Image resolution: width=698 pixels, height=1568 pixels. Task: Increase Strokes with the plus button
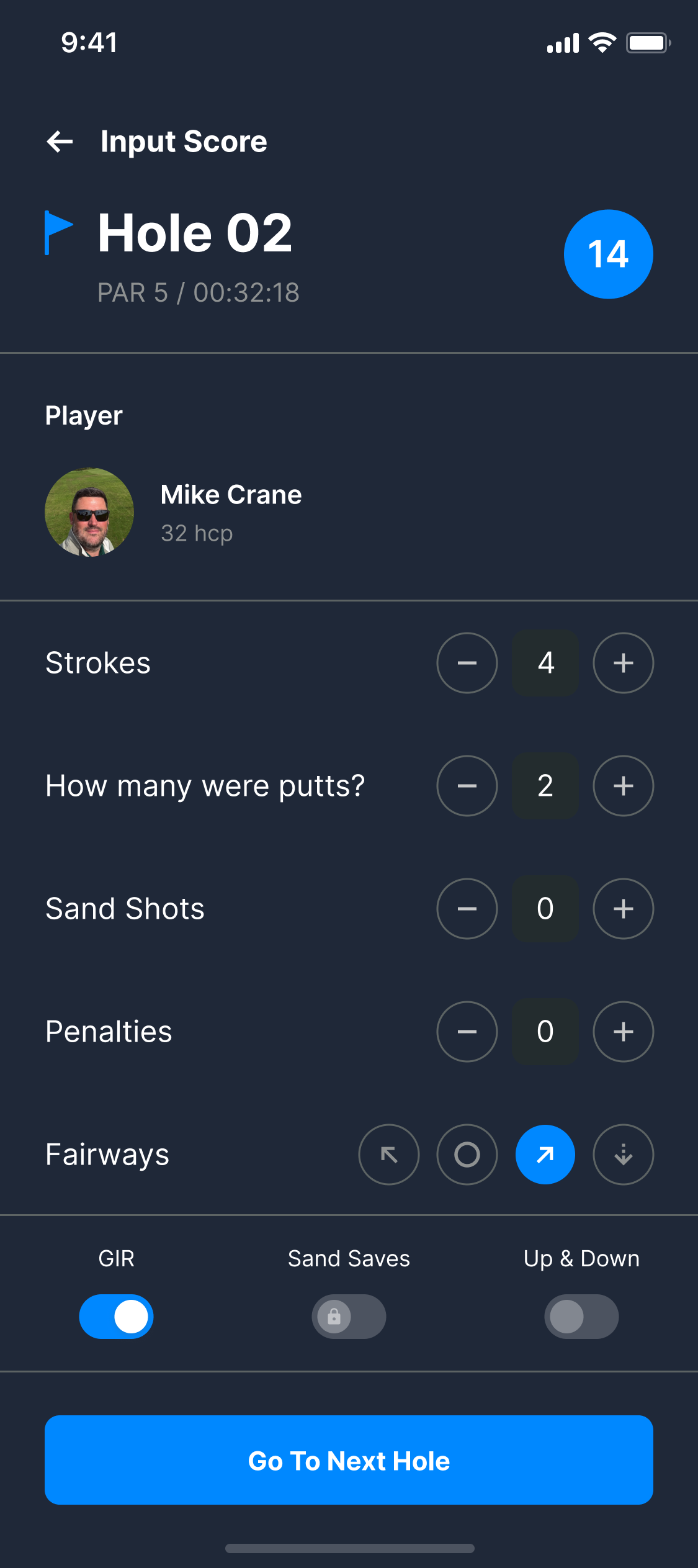point(623,663)
